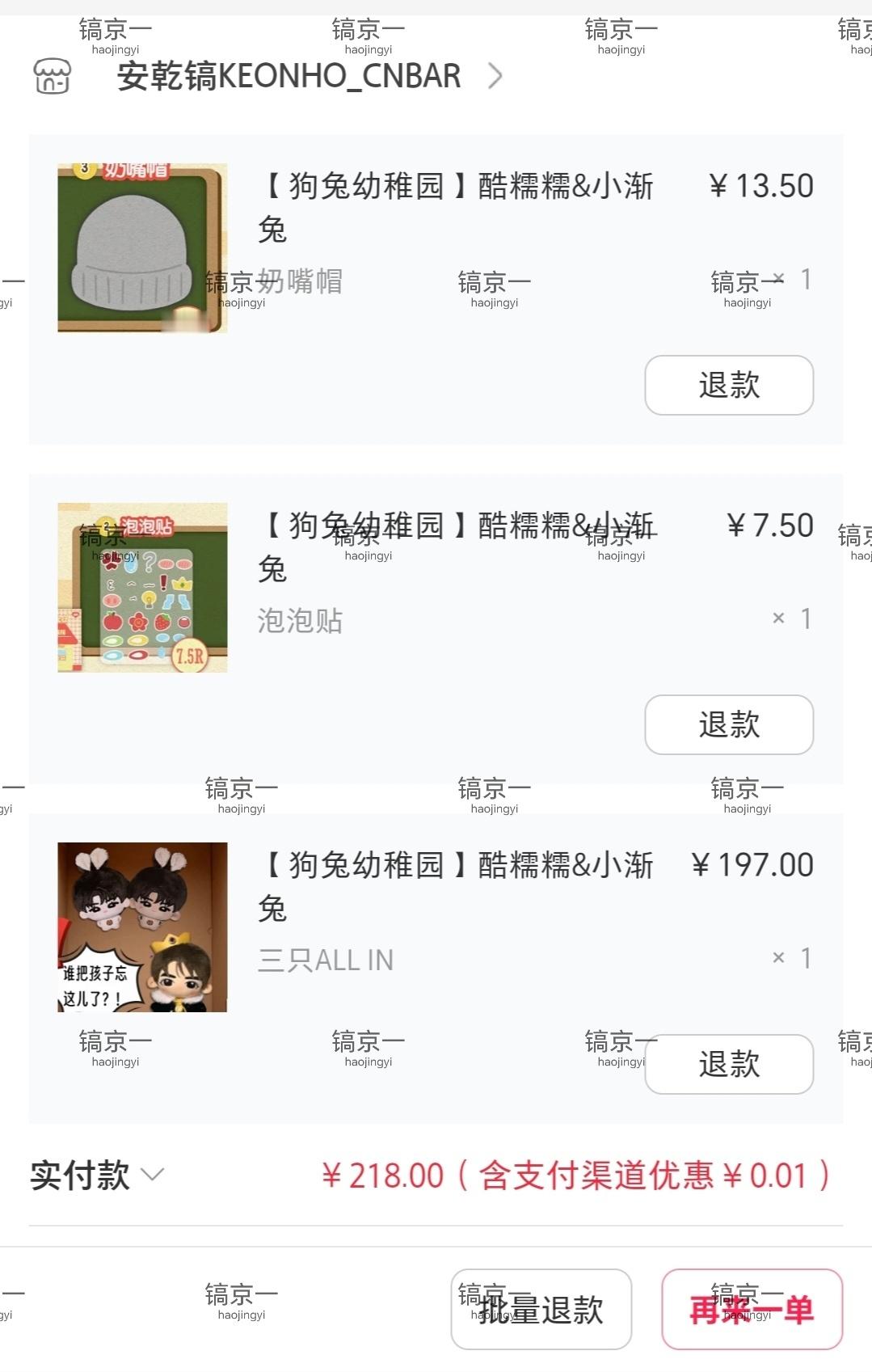
Task: Expand the chevron next to the store name
Action: click(494, 77)
